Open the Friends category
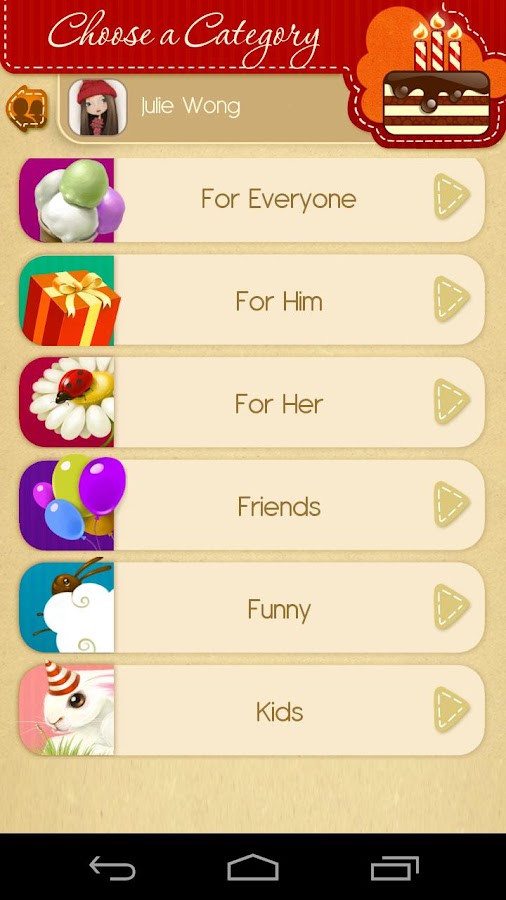 (x=252, y=505)
